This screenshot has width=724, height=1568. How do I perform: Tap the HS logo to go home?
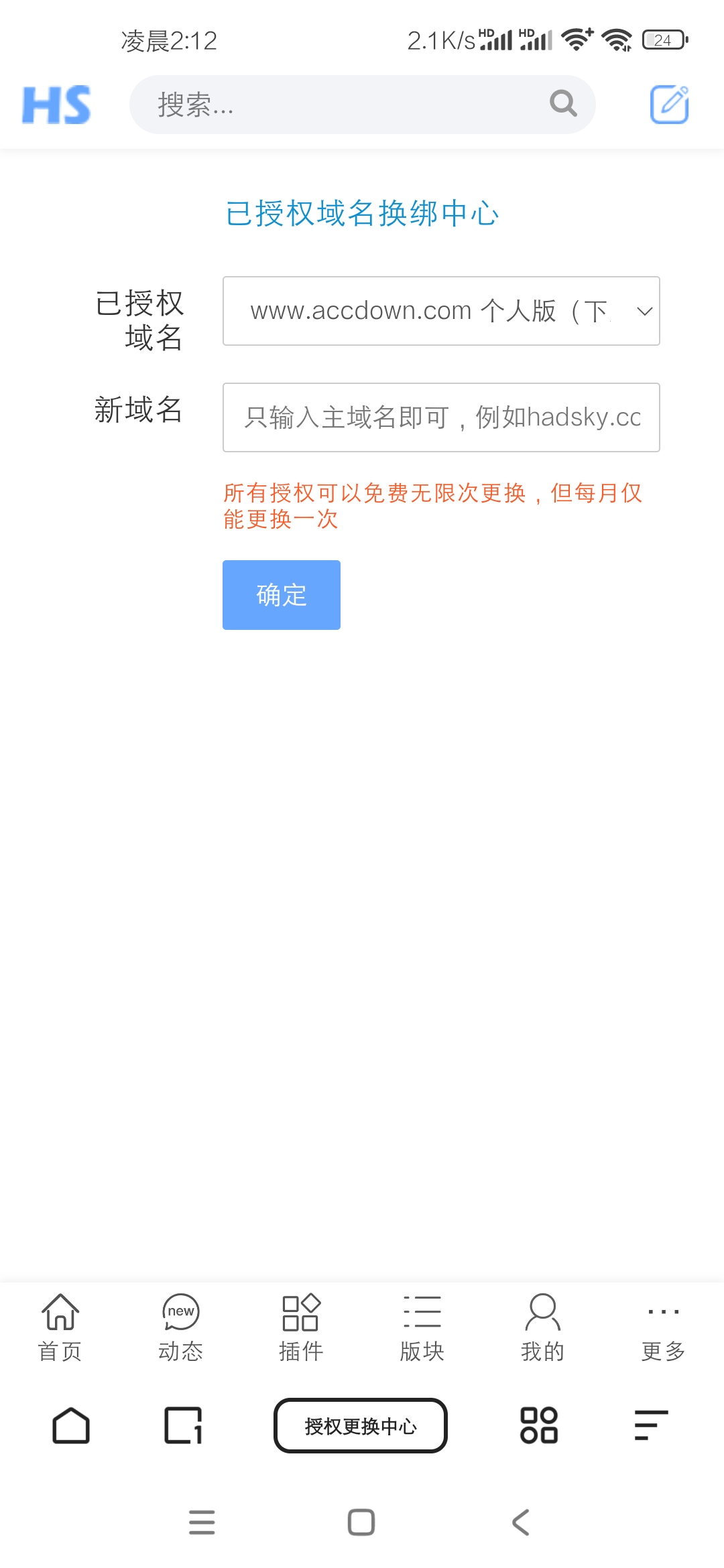pos(56,105)
